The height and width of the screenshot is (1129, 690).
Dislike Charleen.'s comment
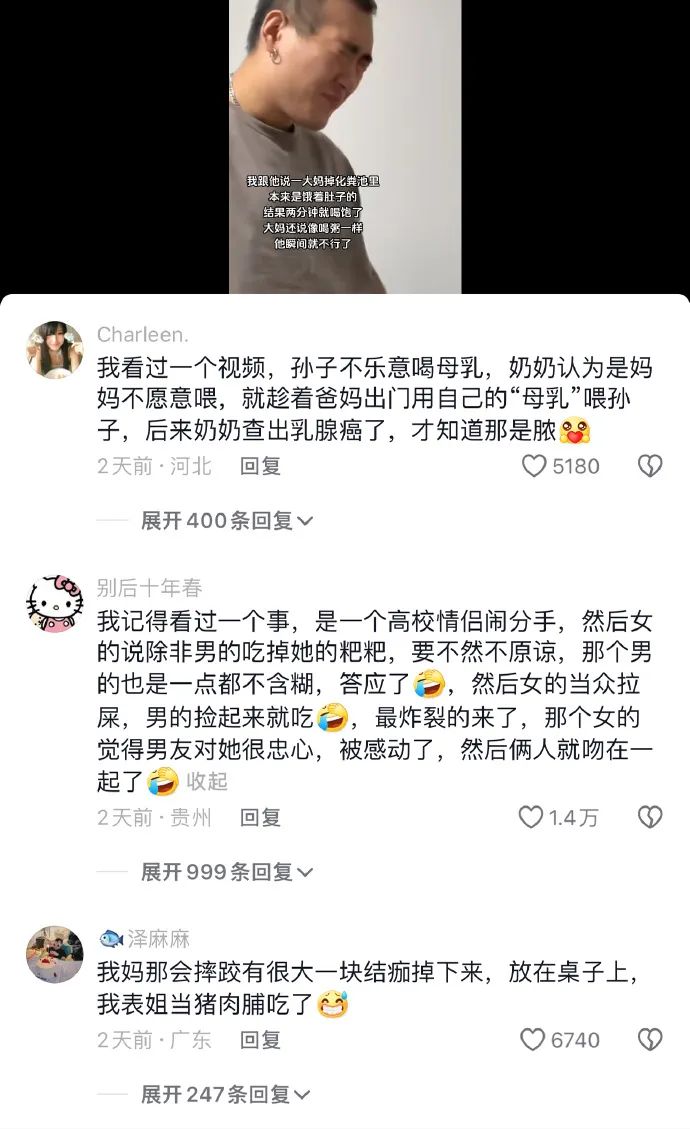(x=650, y=466)
